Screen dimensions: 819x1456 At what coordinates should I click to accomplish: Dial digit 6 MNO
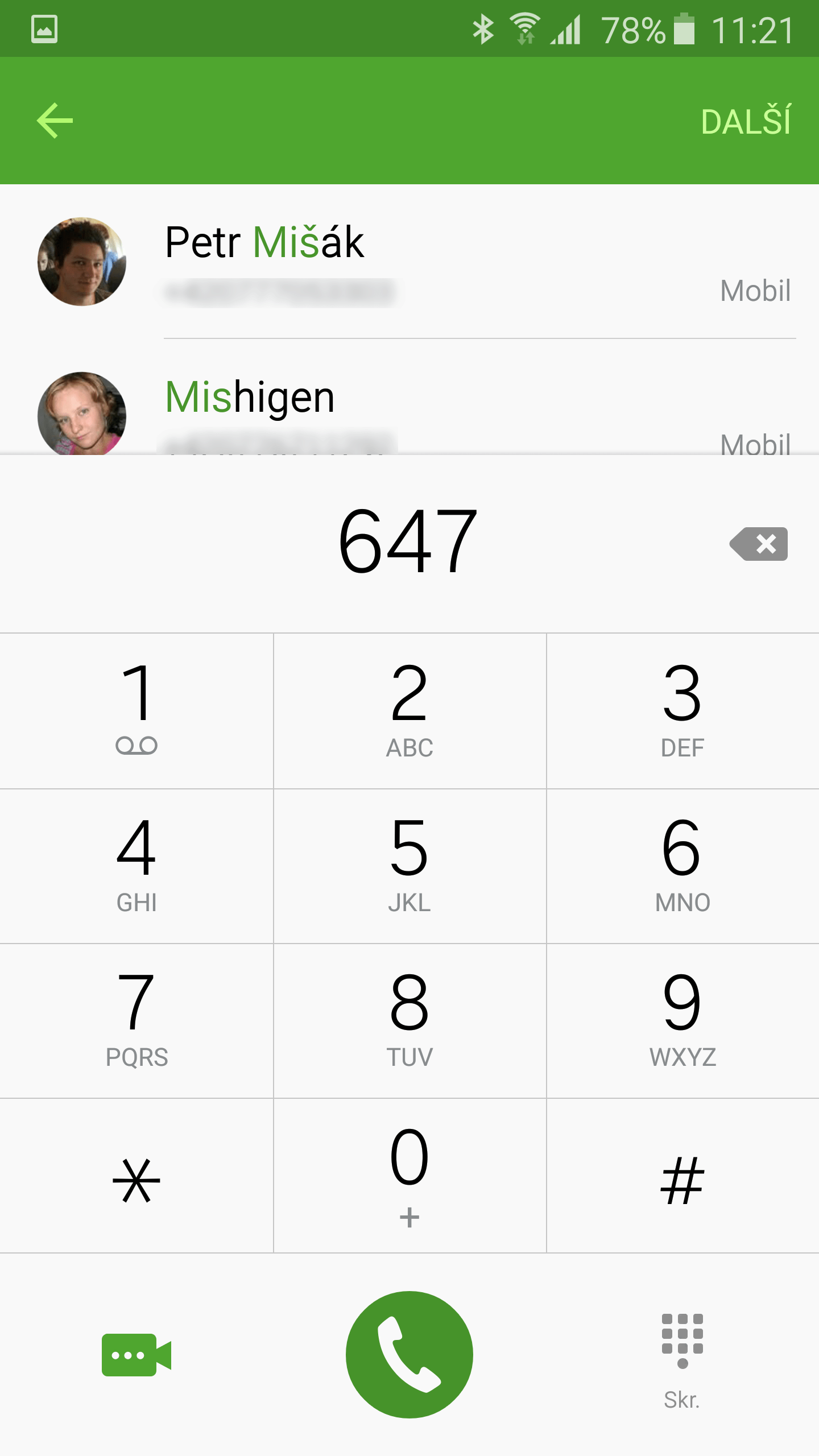(x=682, y=866)
